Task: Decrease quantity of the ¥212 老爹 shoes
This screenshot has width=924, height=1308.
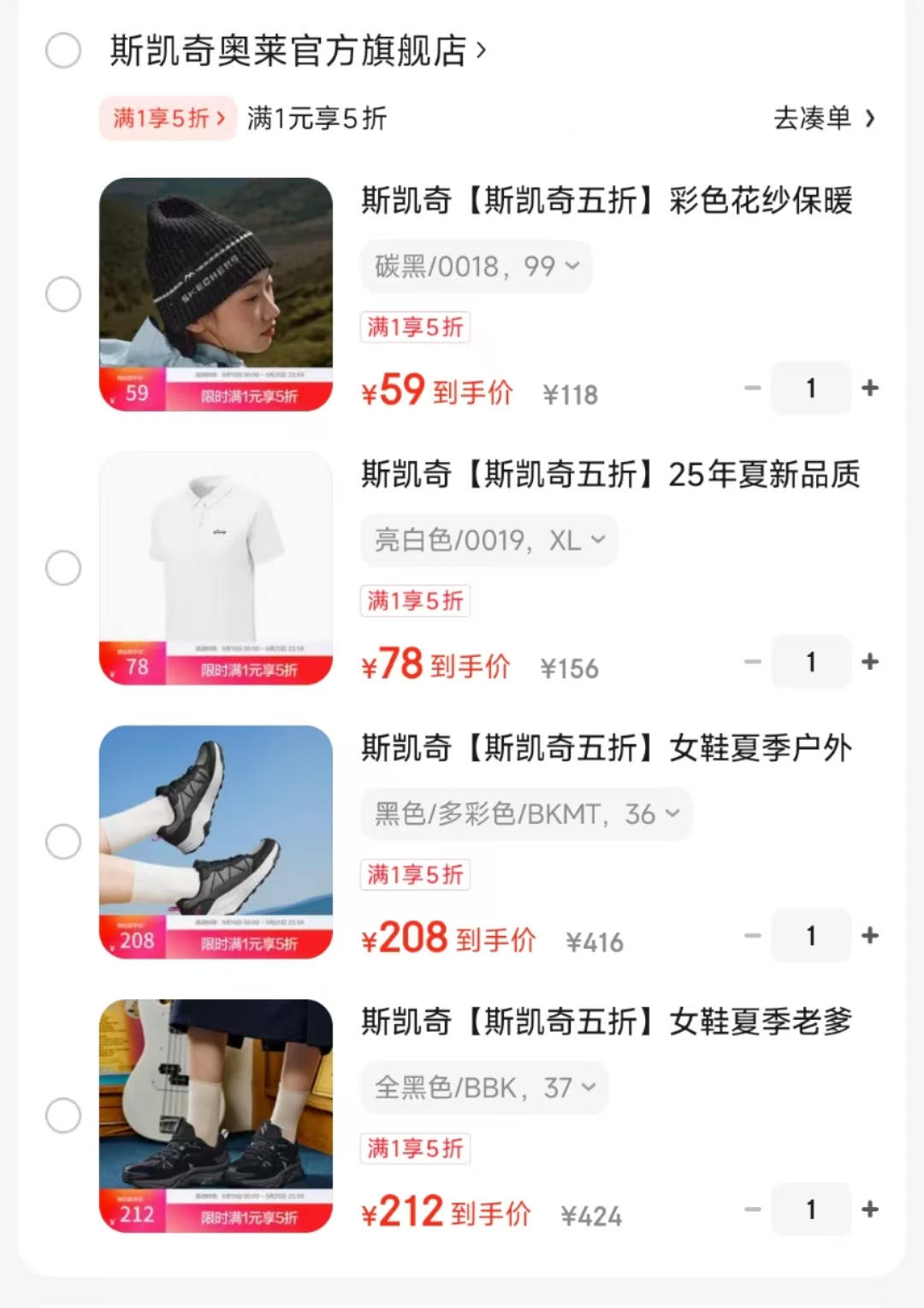Action: pyautogui.click(x=753, y=1209)
